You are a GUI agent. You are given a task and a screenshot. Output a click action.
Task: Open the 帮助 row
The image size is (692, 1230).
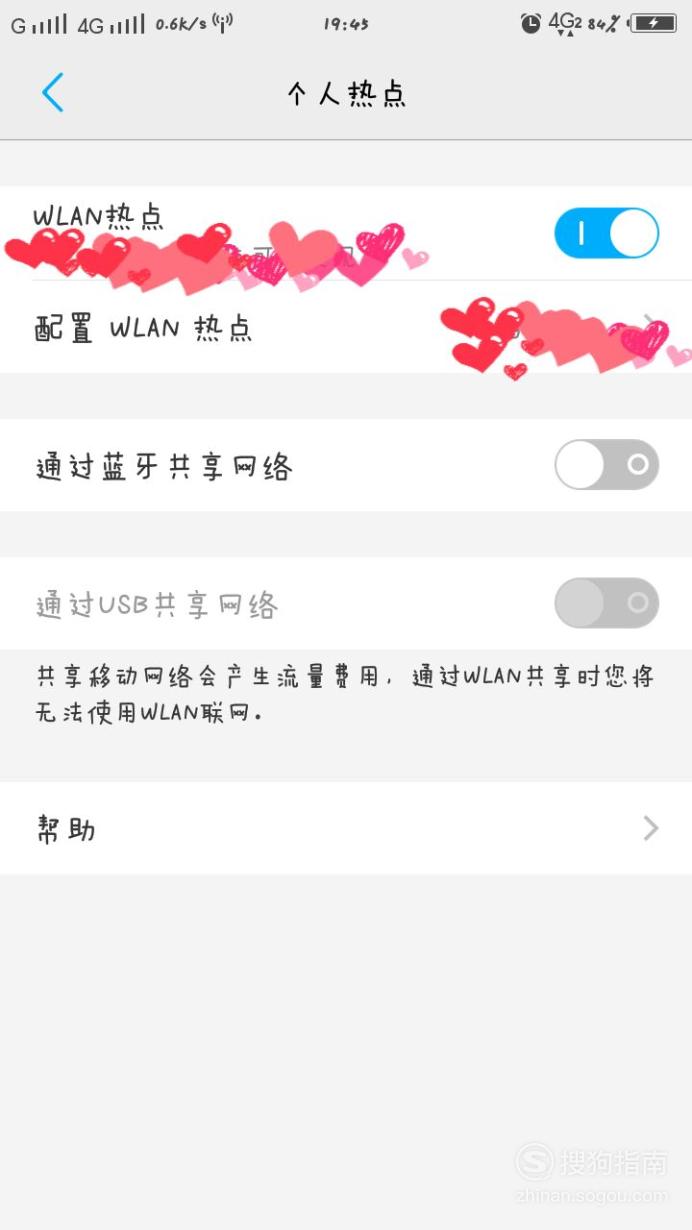point(346,828)
